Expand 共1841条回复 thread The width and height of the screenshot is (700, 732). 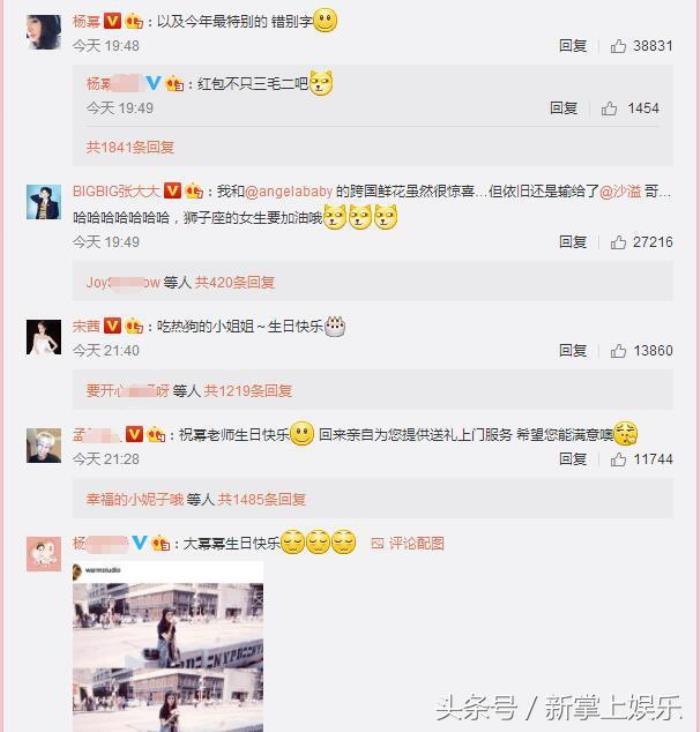pyautogui.click(x=130, y=147)
